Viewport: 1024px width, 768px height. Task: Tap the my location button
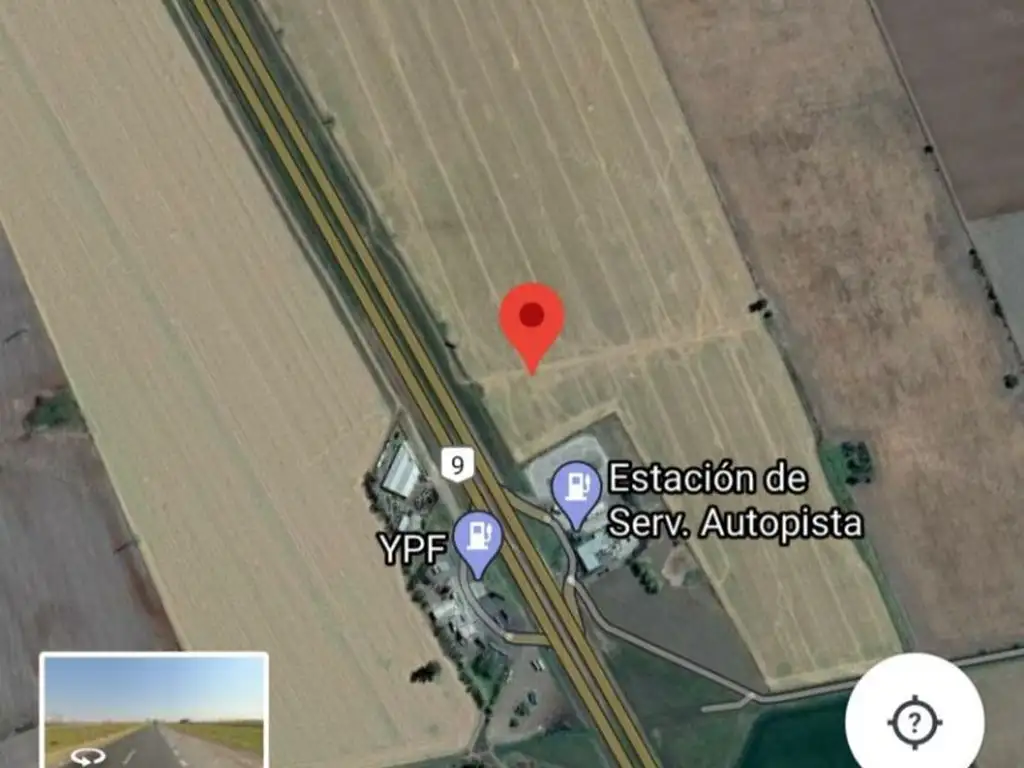click(914, 720)
